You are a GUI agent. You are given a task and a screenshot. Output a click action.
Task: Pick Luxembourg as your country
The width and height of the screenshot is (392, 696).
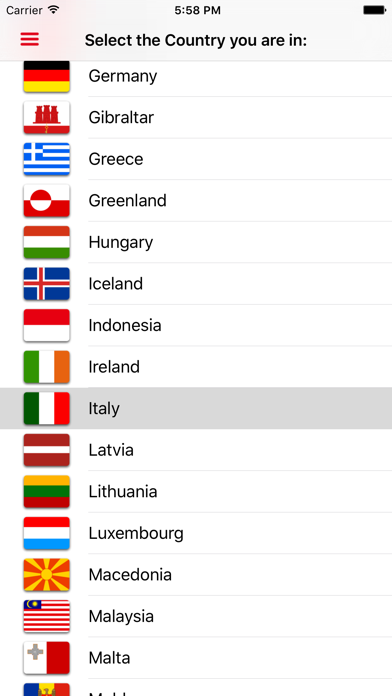click(196, 533)
